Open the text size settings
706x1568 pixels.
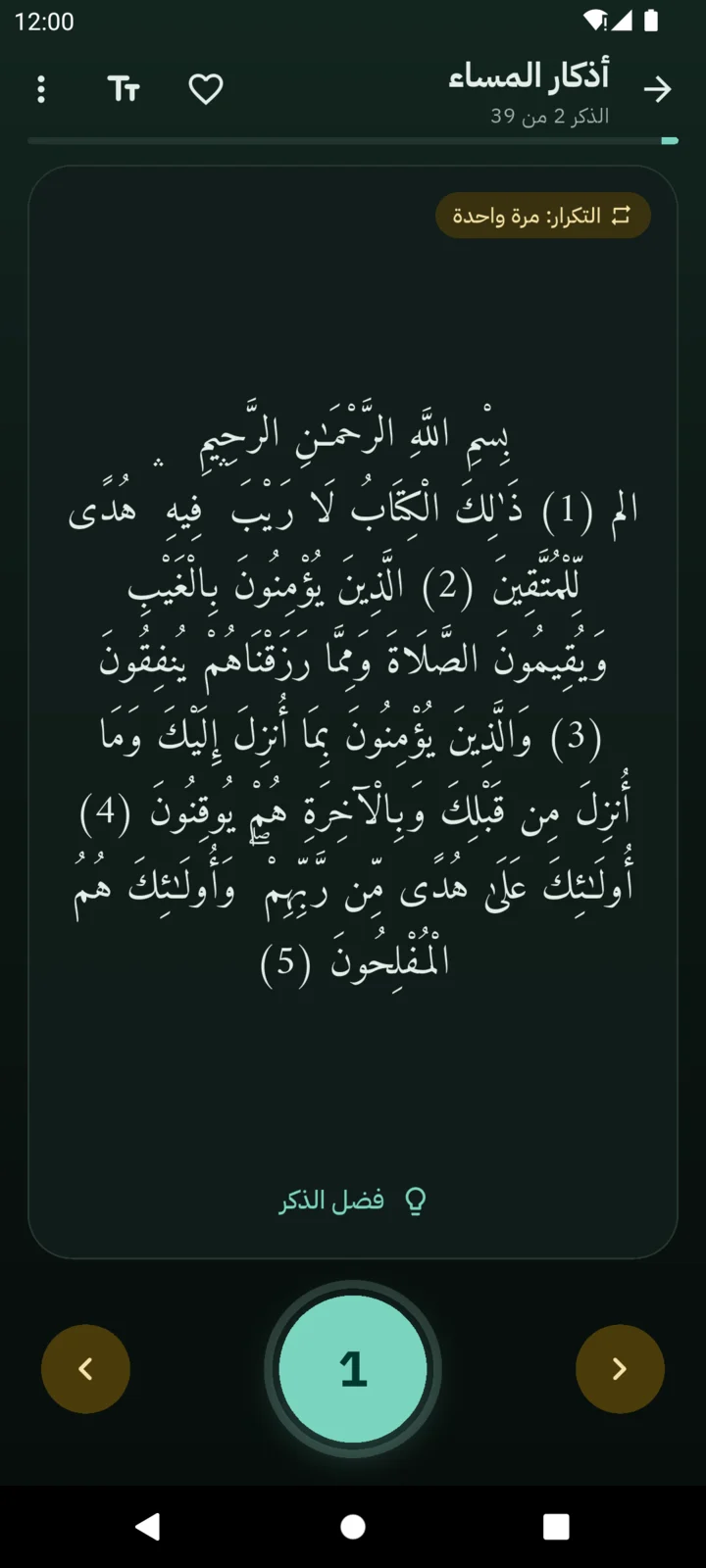tap(124, 89)
